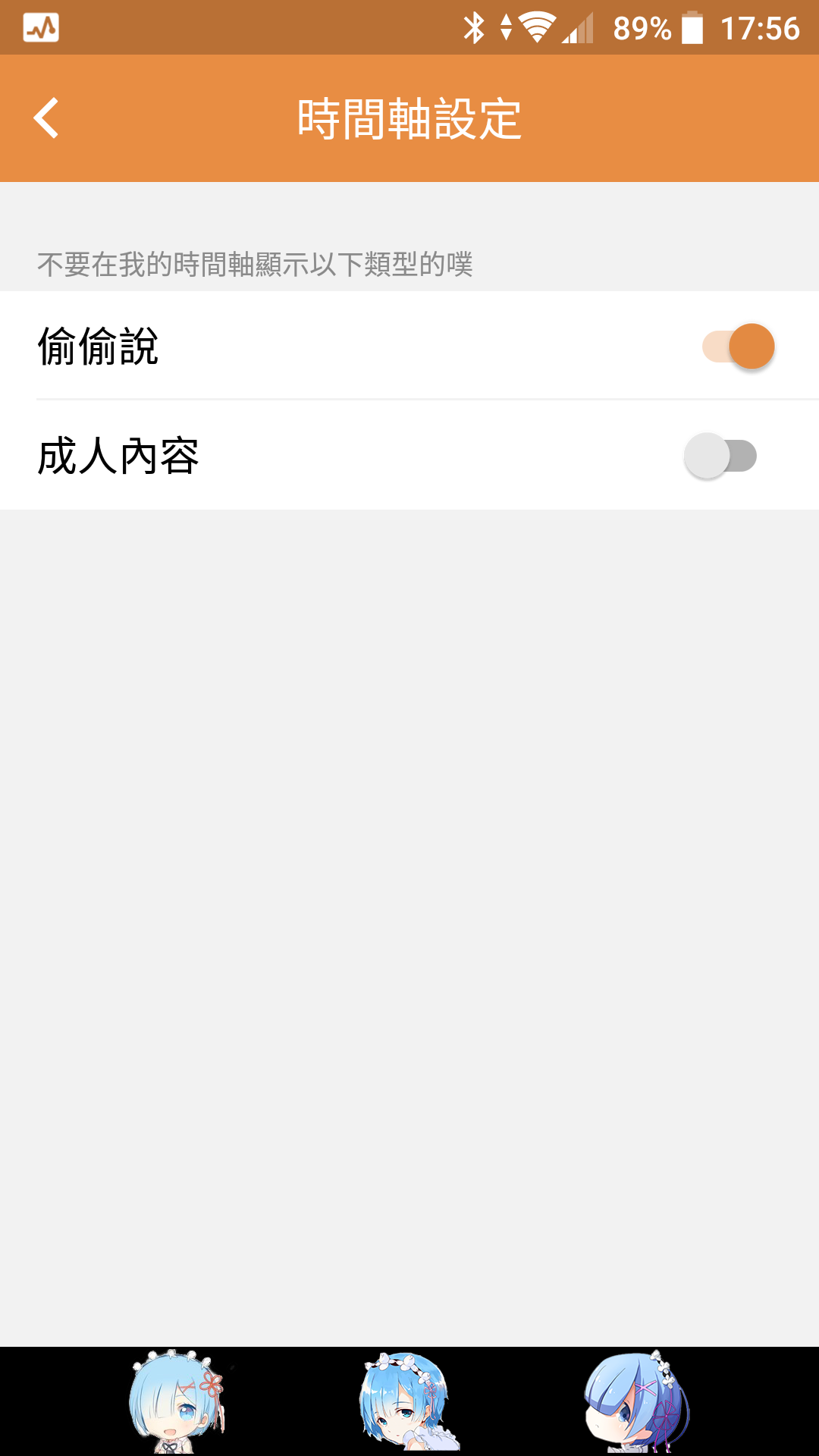This screenshot has width=819, height=1456.
Task: Tap the middle home button in navigation bar
Action: click(x=409, y=1401)
